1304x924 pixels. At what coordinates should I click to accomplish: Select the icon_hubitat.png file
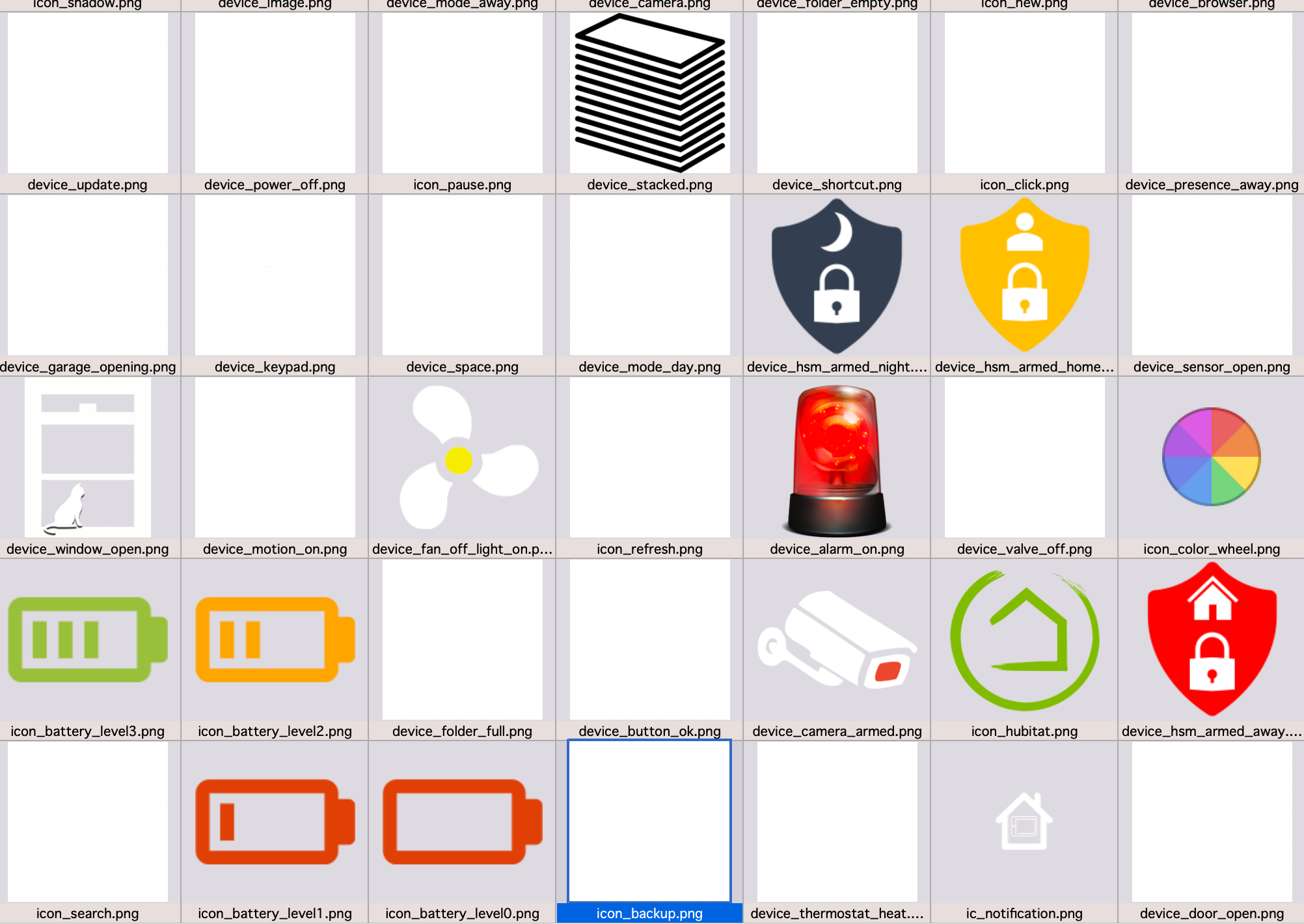point(1024,640)
